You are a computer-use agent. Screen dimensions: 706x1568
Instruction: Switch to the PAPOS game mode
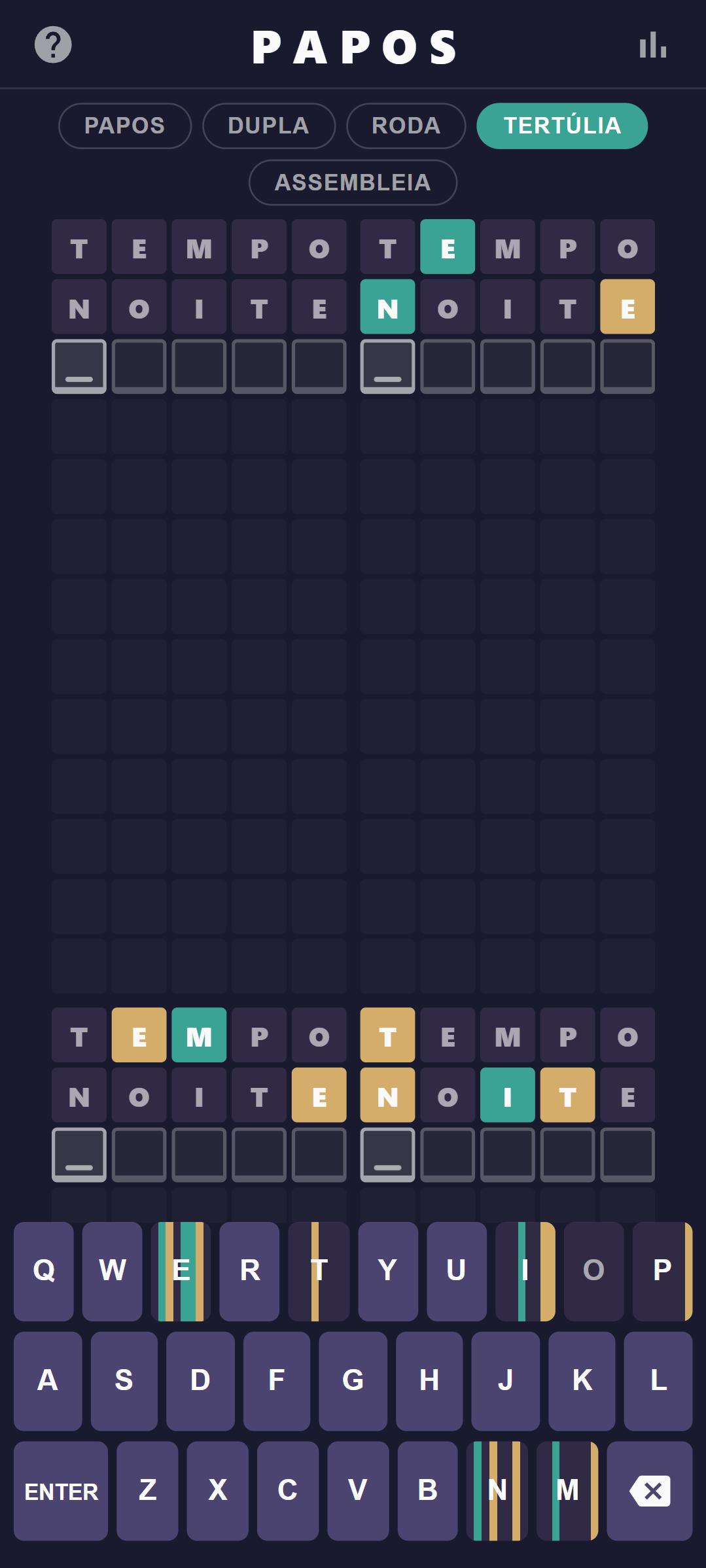coord(125,126)
